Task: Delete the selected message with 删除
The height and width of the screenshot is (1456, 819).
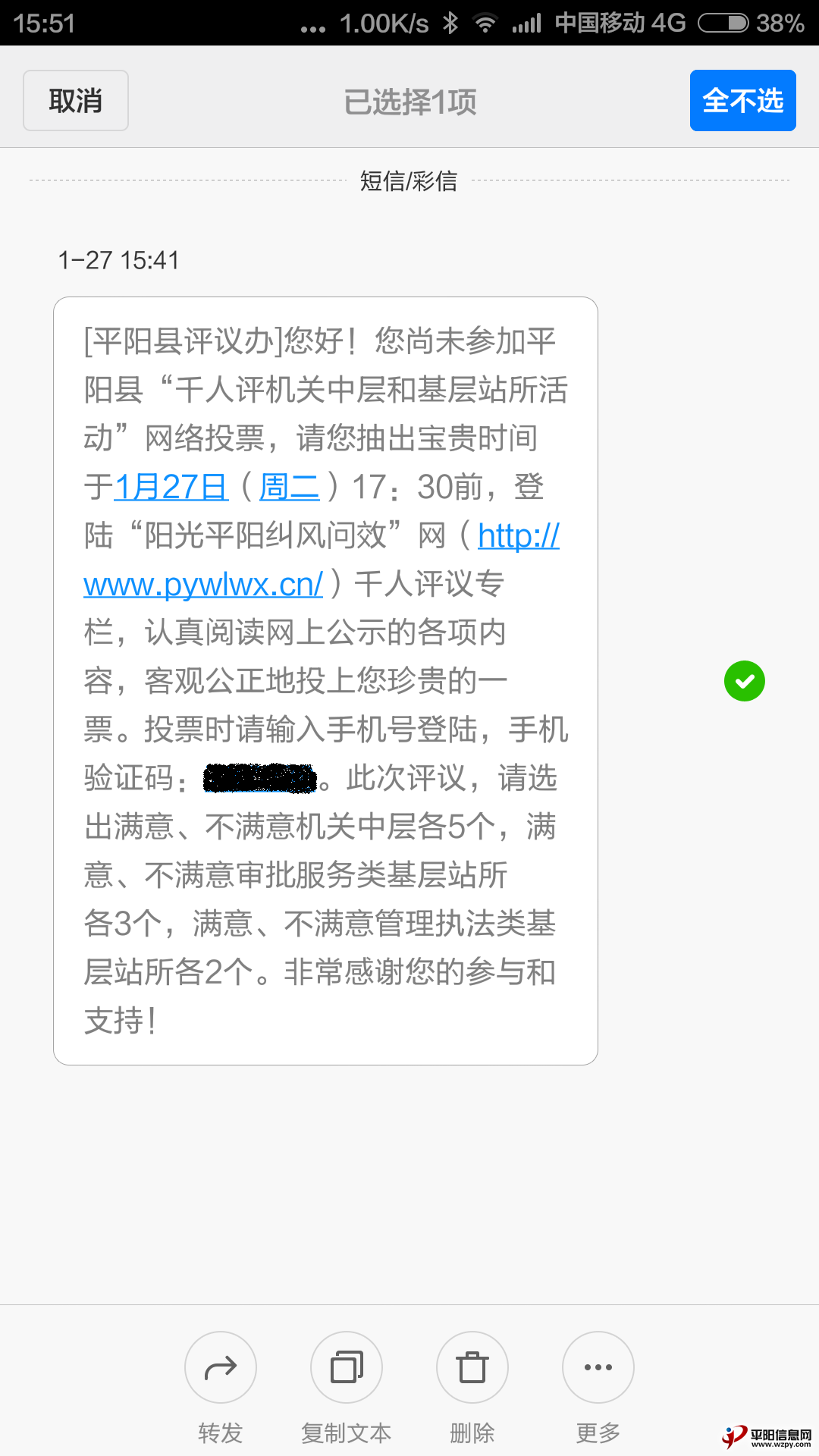Action: pos(472,1367)
